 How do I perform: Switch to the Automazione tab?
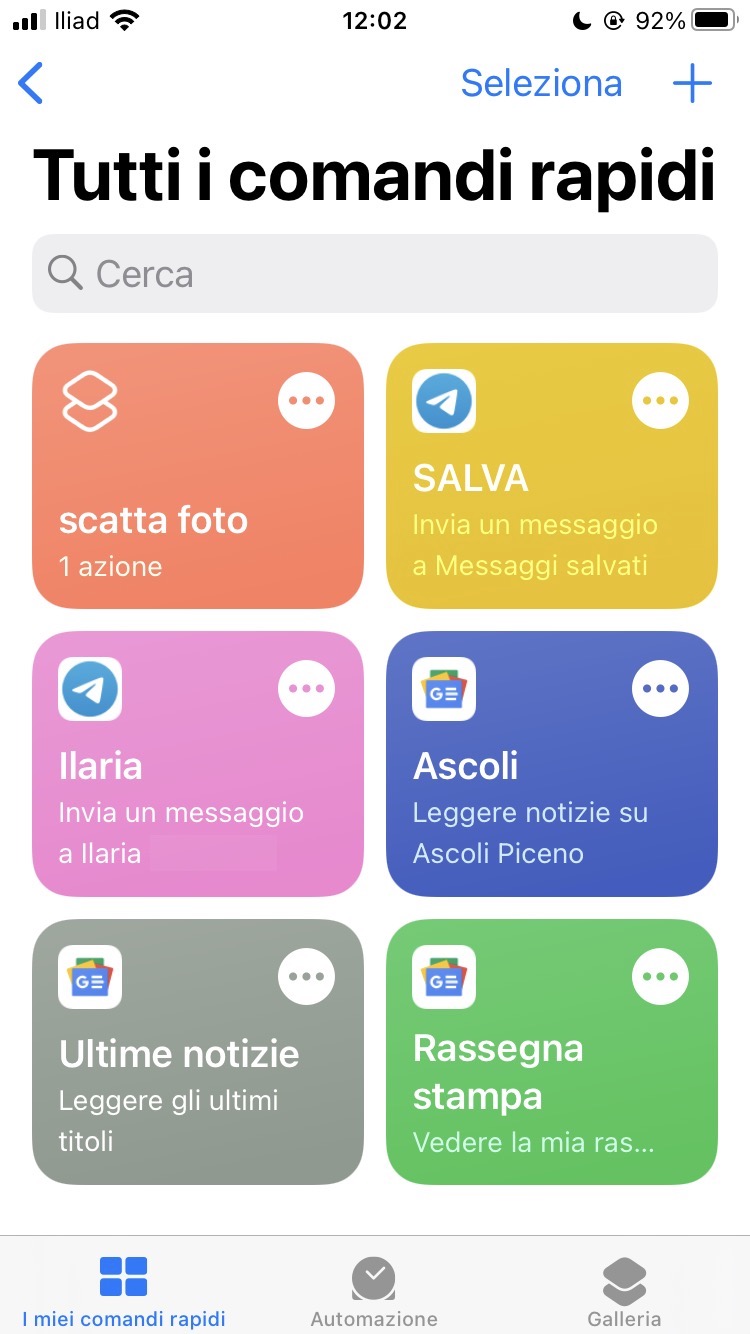pos(374,1291)
